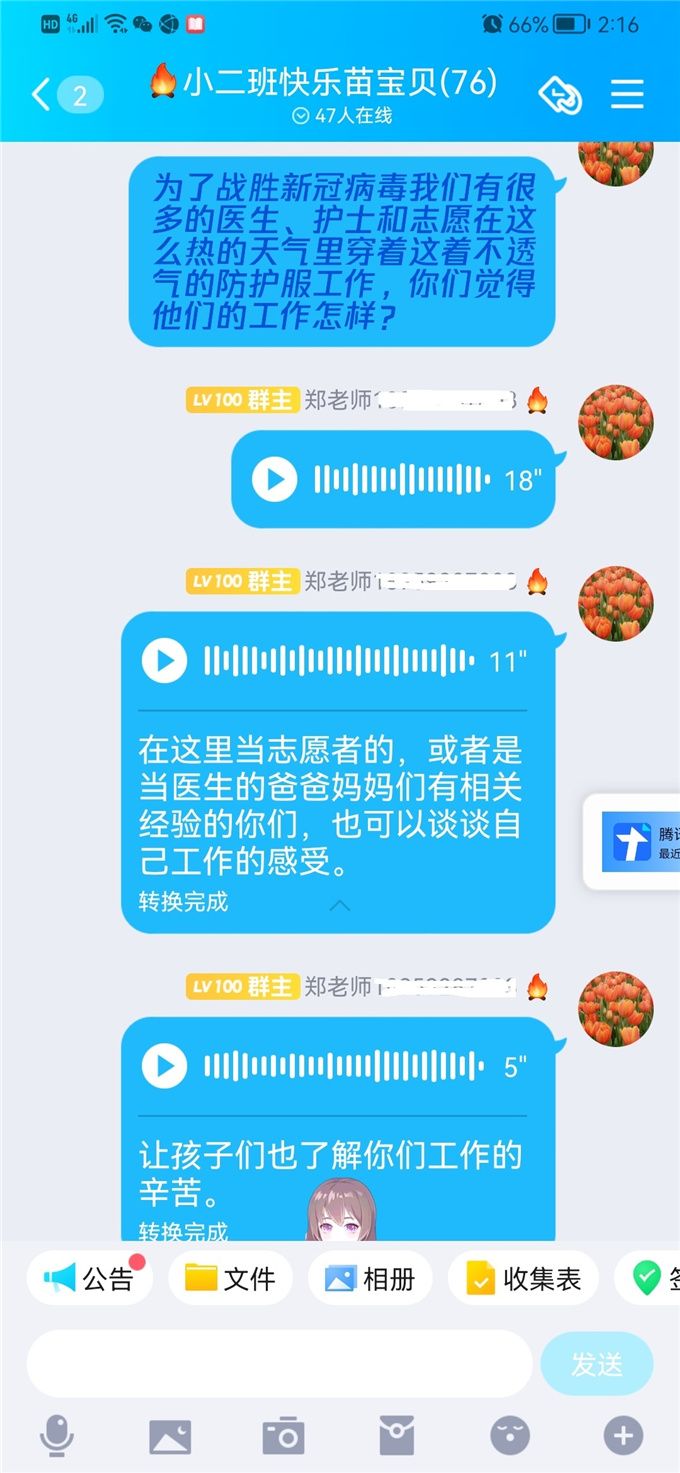Play the 5-second voice message
Viewport: 680px width, 1473px height.
point(164,1066)
